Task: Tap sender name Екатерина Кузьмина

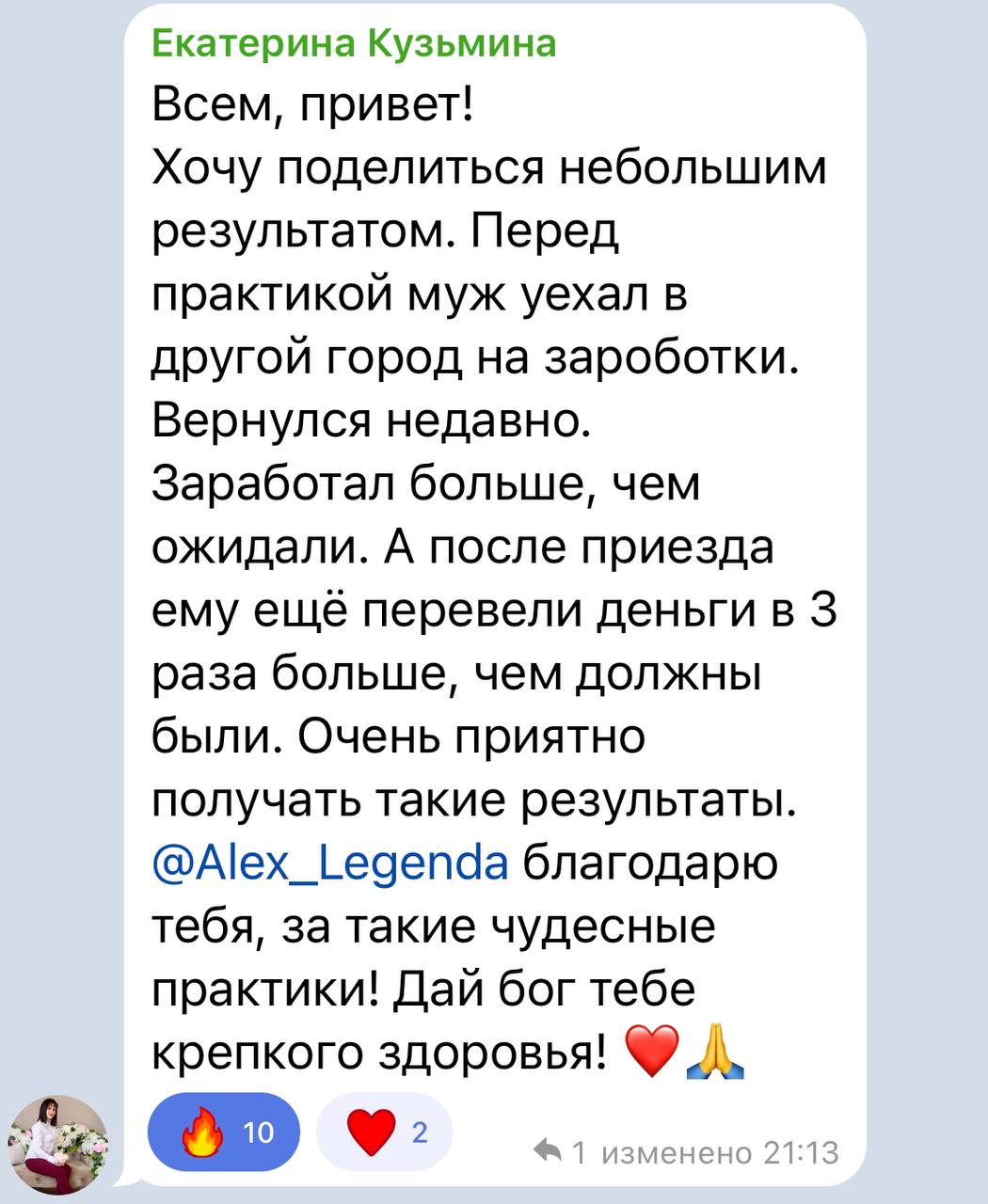Action: [x=353, y=43]
